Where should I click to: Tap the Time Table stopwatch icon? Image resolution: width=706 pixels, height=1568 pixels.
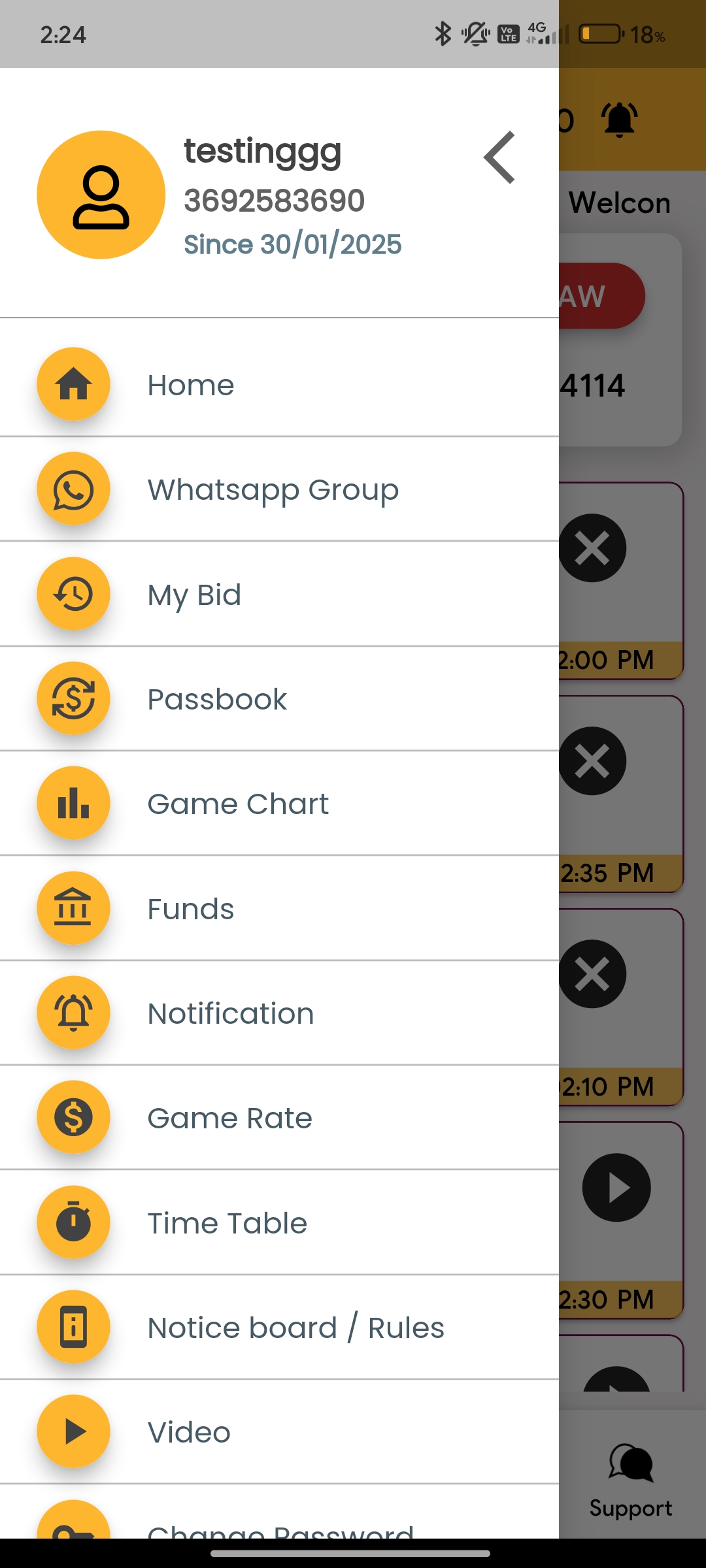point(73,1222)
